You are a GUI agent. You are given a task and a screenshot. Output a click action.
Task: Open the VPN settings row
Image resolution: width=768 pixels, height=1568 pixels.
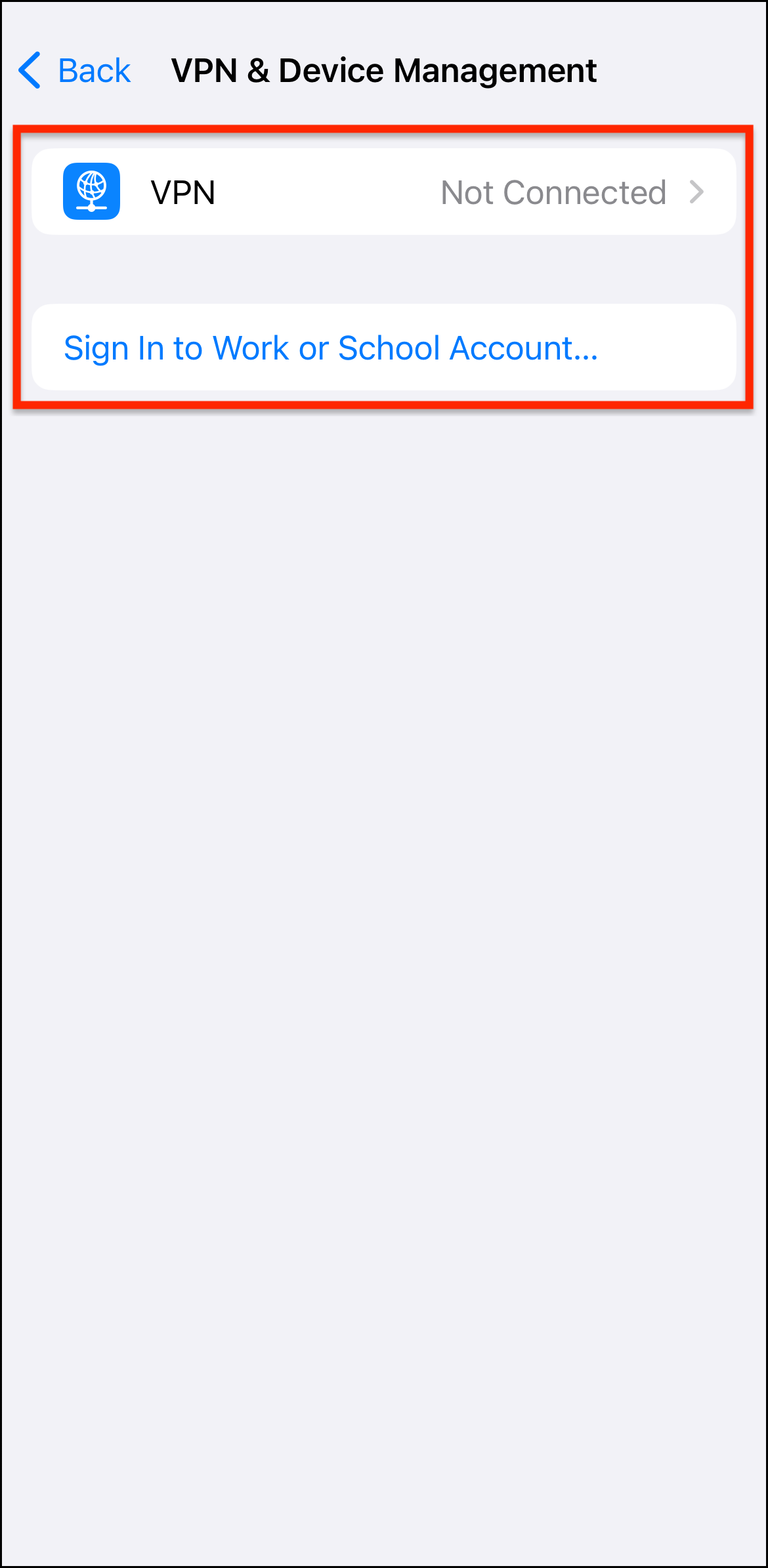click(384, 192)
